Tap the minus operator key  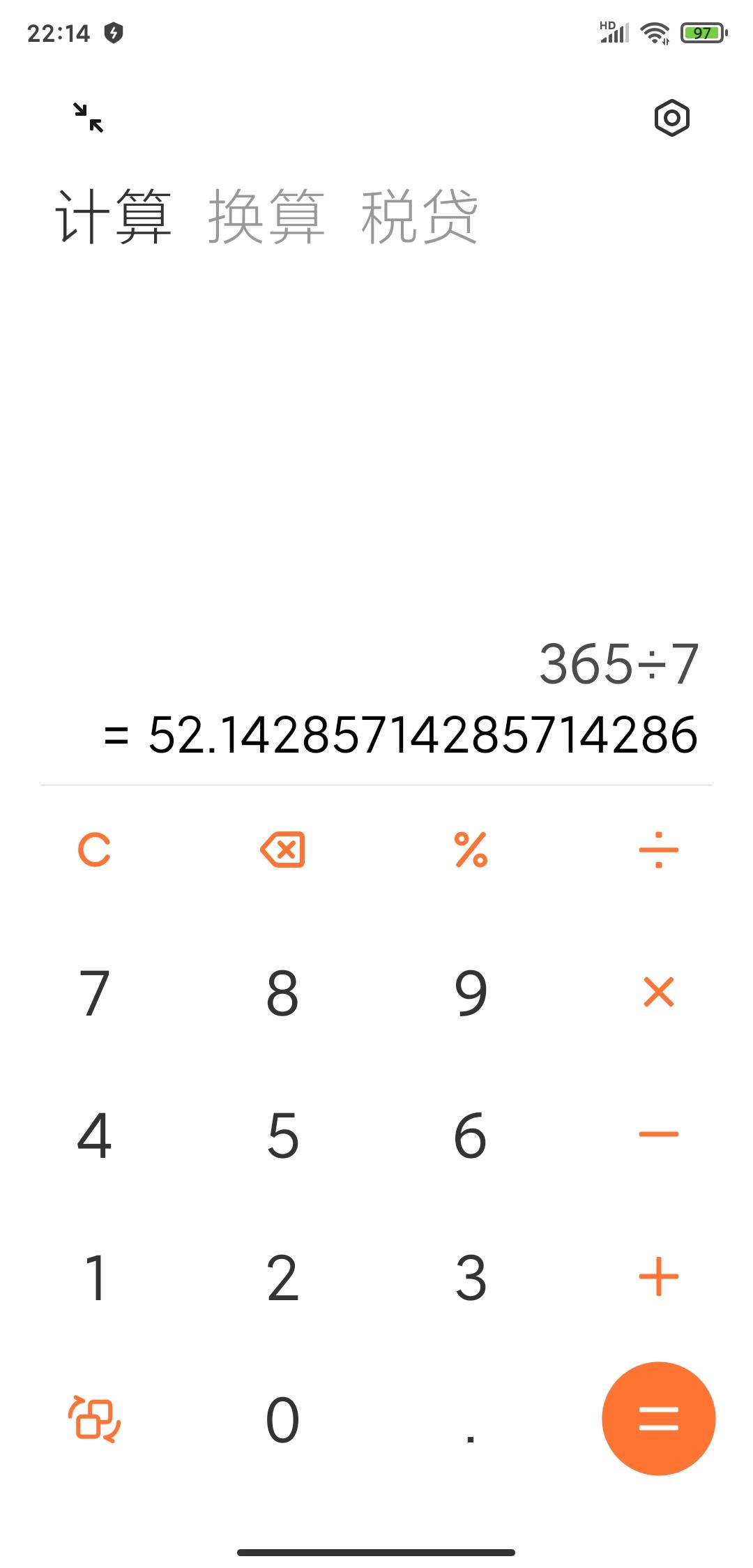tap(659, 1134)
